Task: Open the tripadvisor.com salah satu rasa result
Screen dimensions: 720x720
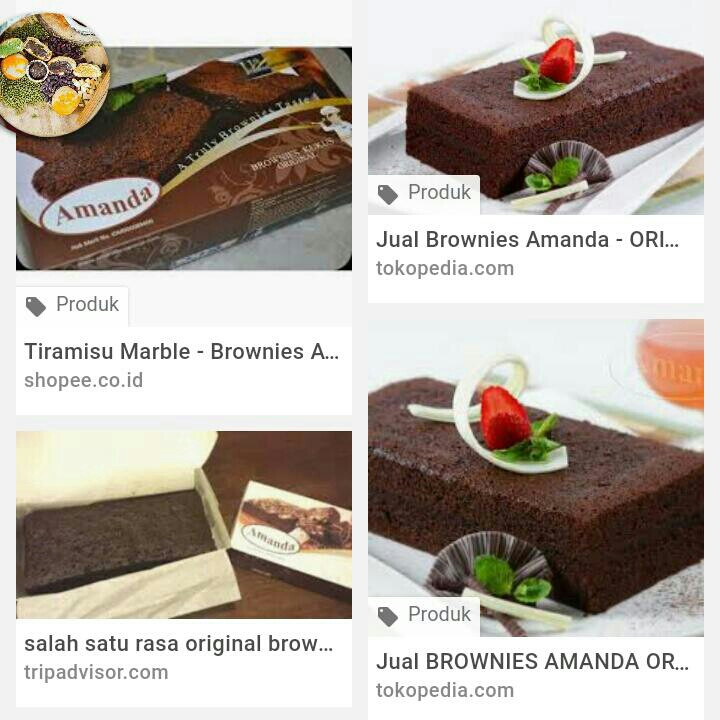Action: 180,644
